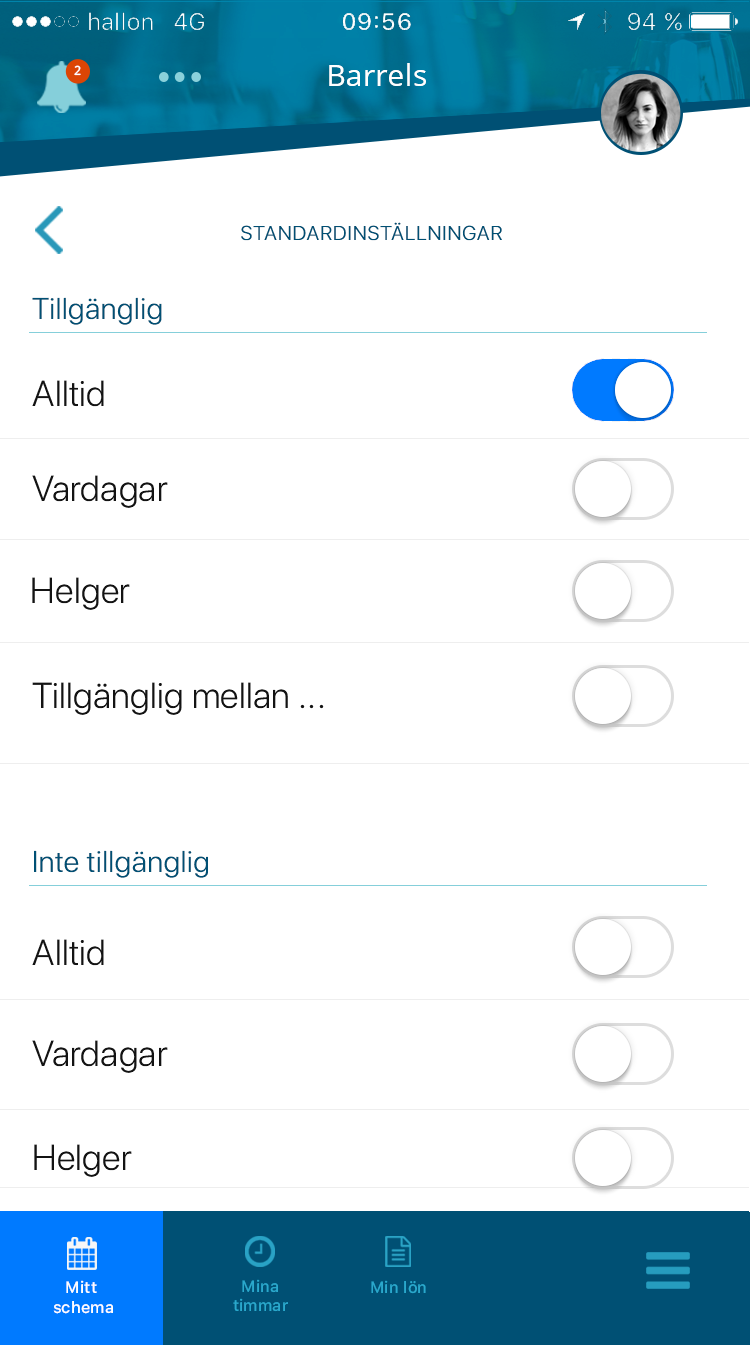Viewport: 750px width, 1345px height.
Task: Switch to the Mitt schema tab
Action: pos(82,1277)
